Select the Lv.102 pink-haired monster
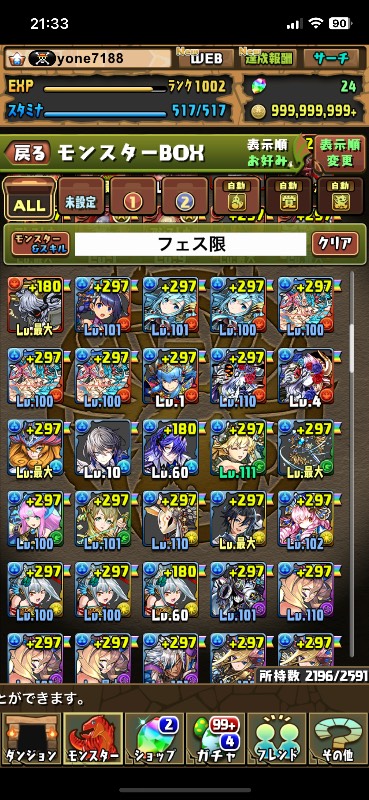Screen dimensions: 369x800 (x=306, y=520)
